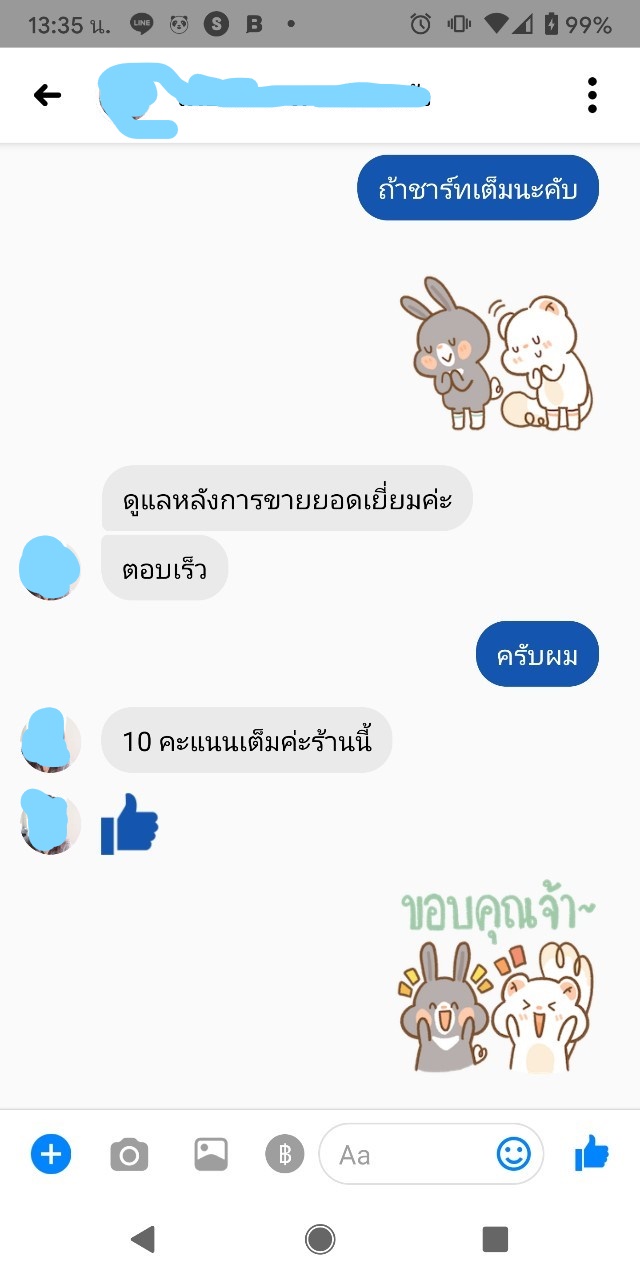The height and width of the screenshot is (1280, 640).
Task: Go back from this chat
Action: tap(47, 95)
